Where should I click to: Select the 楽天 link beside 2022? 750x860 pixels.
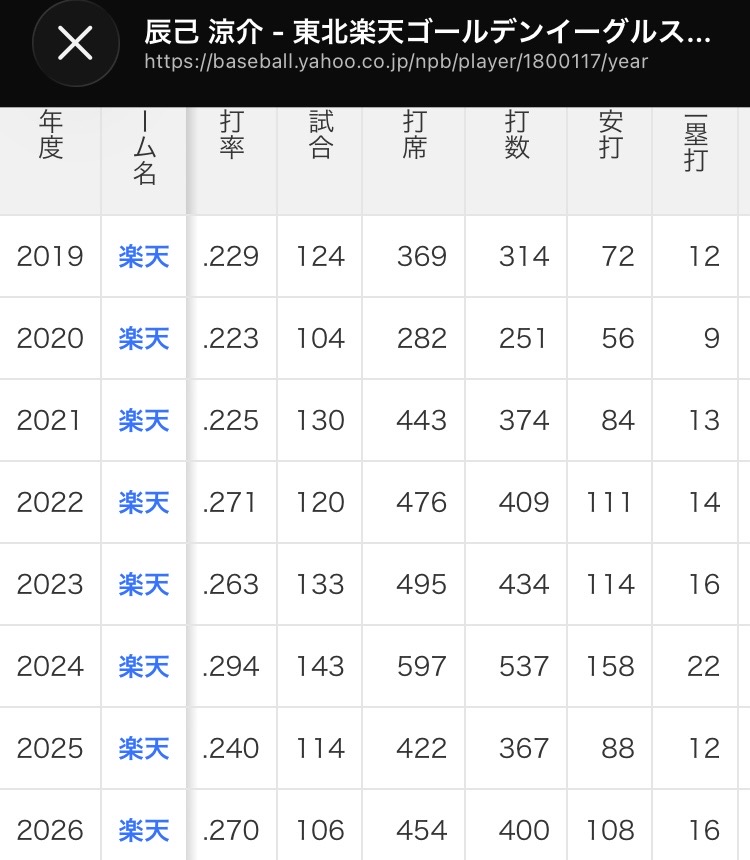click(144, 502)
